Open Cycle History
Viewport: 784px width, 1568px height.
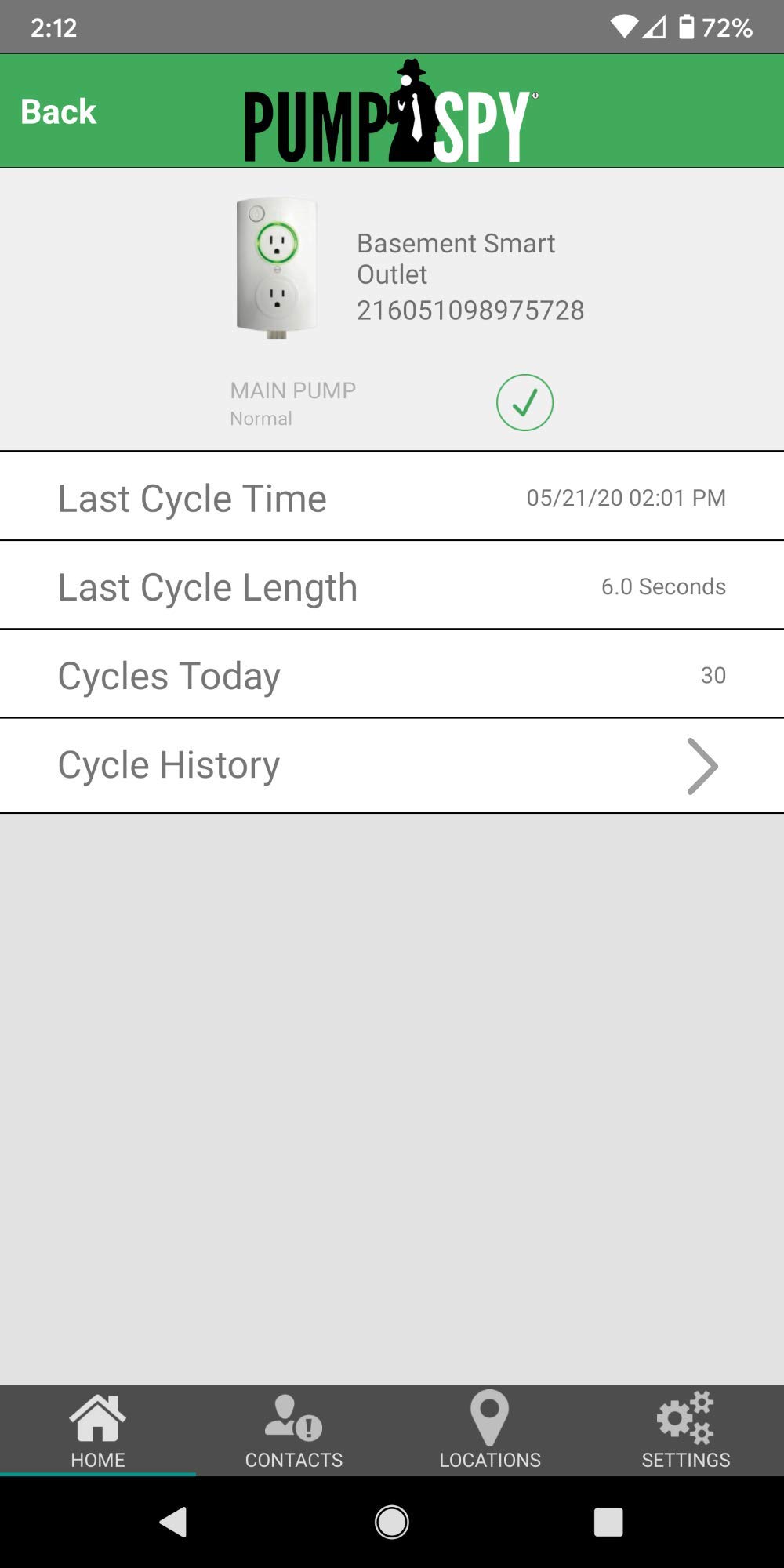pyautogui.click(x=392, y=765)
